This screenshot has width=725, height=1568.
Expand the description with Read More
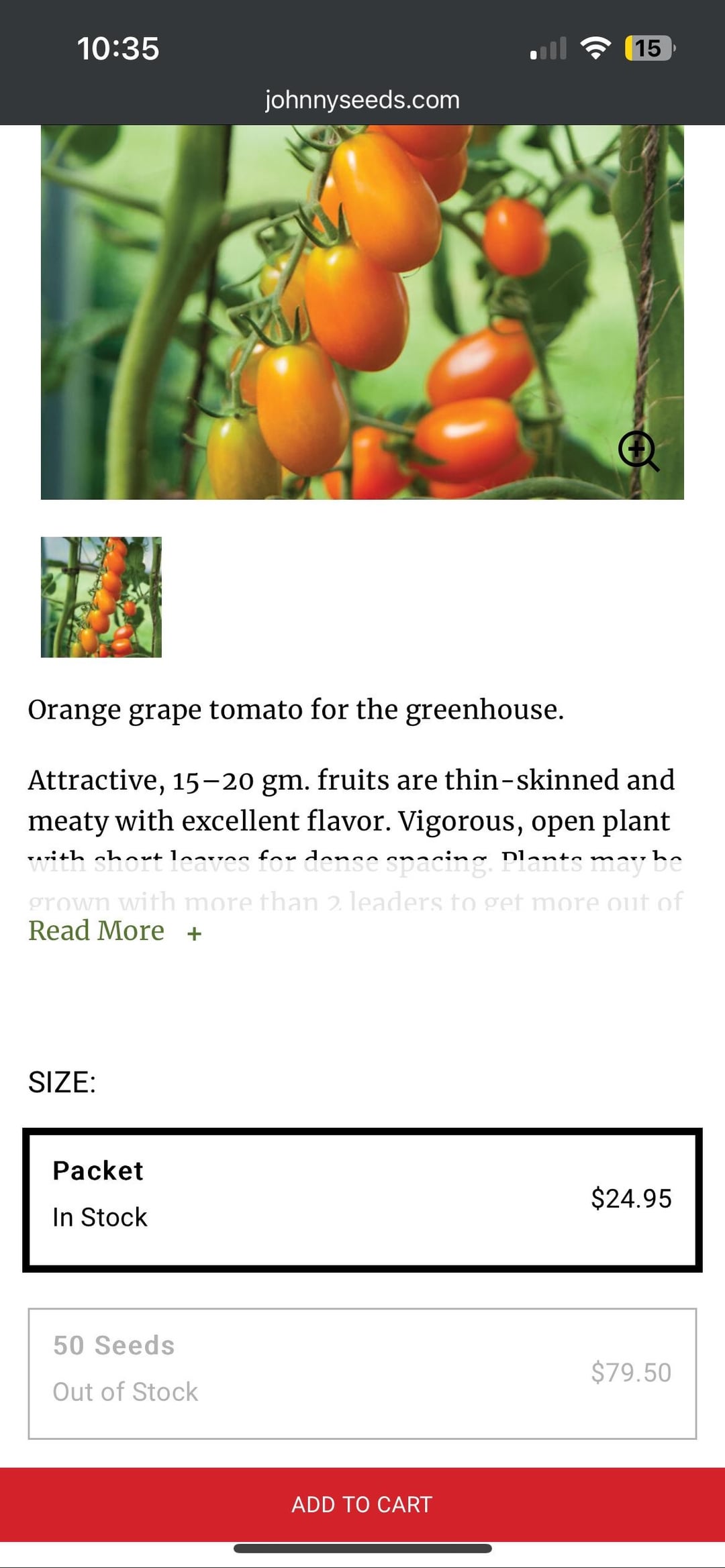(x=114, y=931)
